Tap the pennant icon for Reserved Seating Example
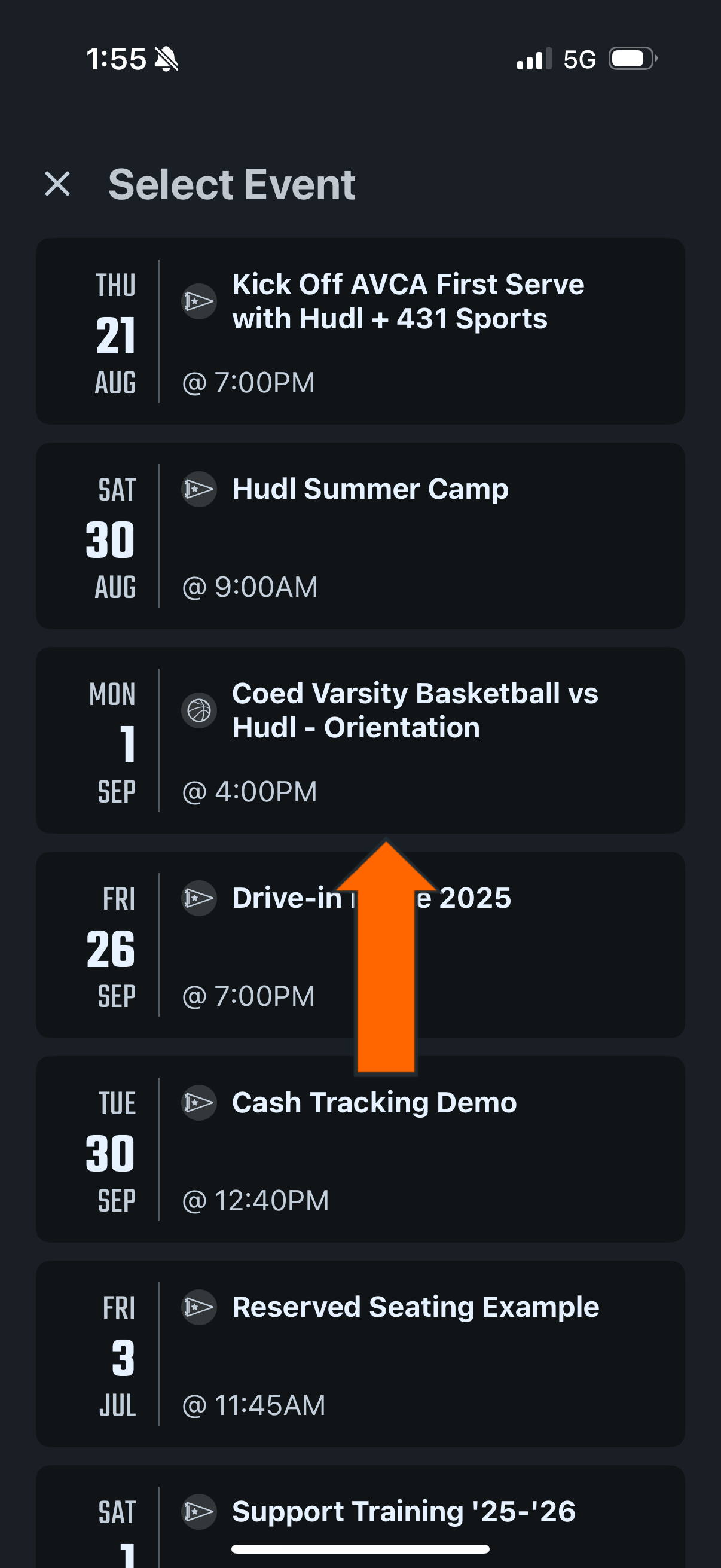721x1568 pixels. pyautogui.click(x=198, y=1307)
